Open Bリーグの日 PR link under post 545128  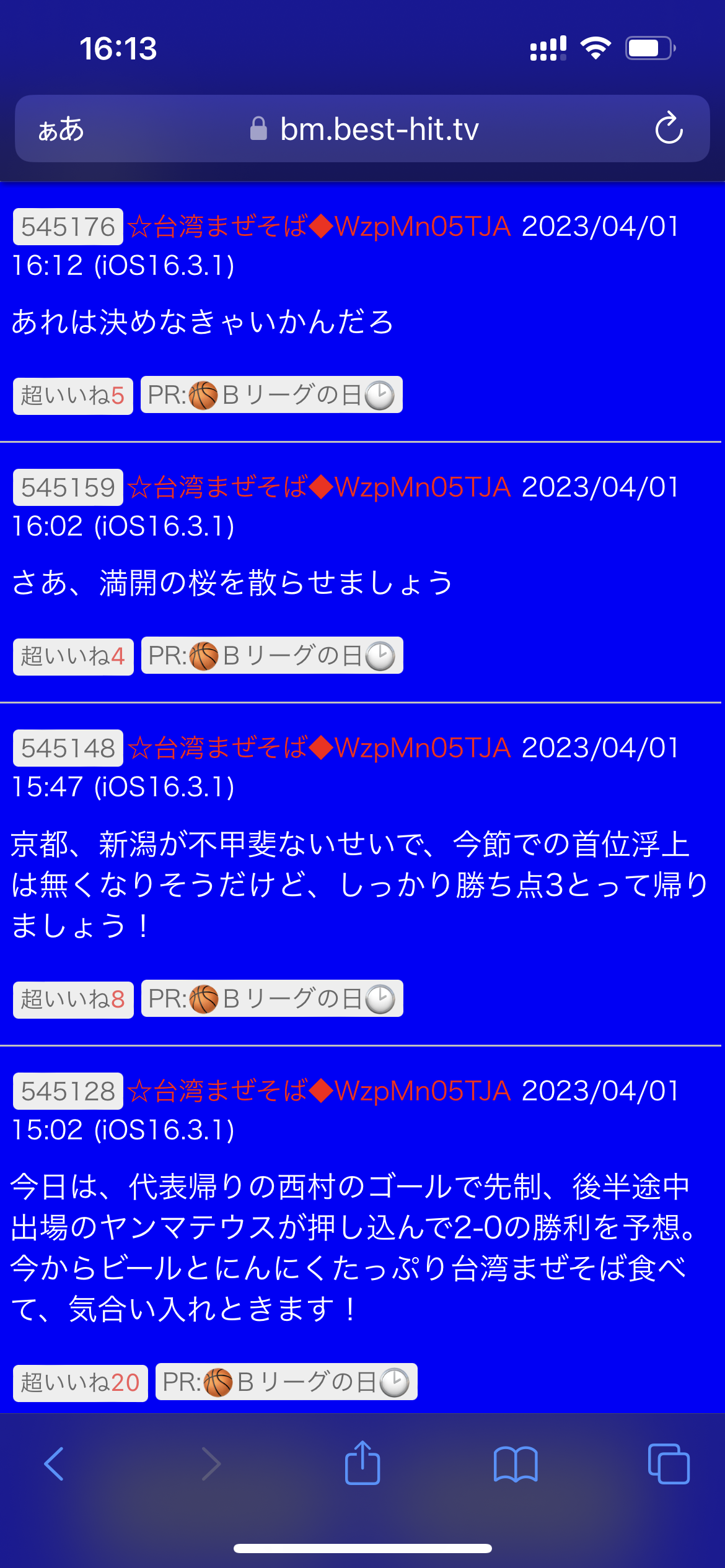(x=286, y=1382)
